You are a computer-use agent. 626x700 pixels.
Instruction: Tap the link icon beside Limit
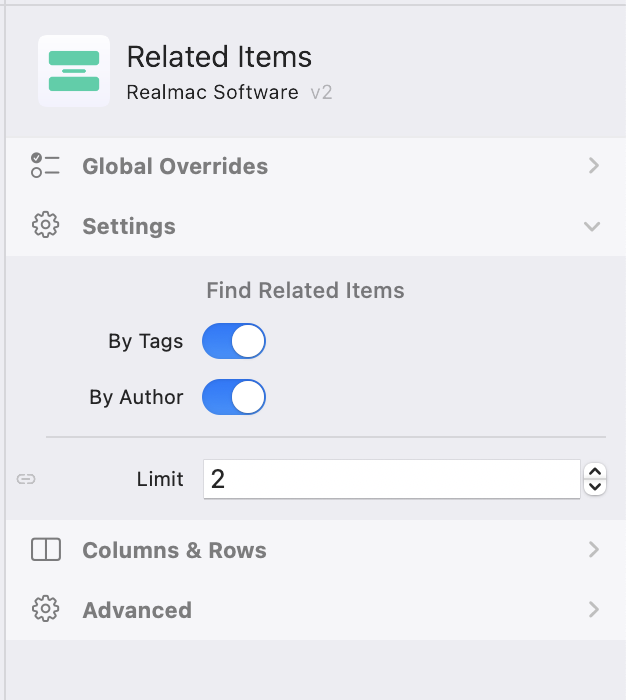click(x=26, y=479)
